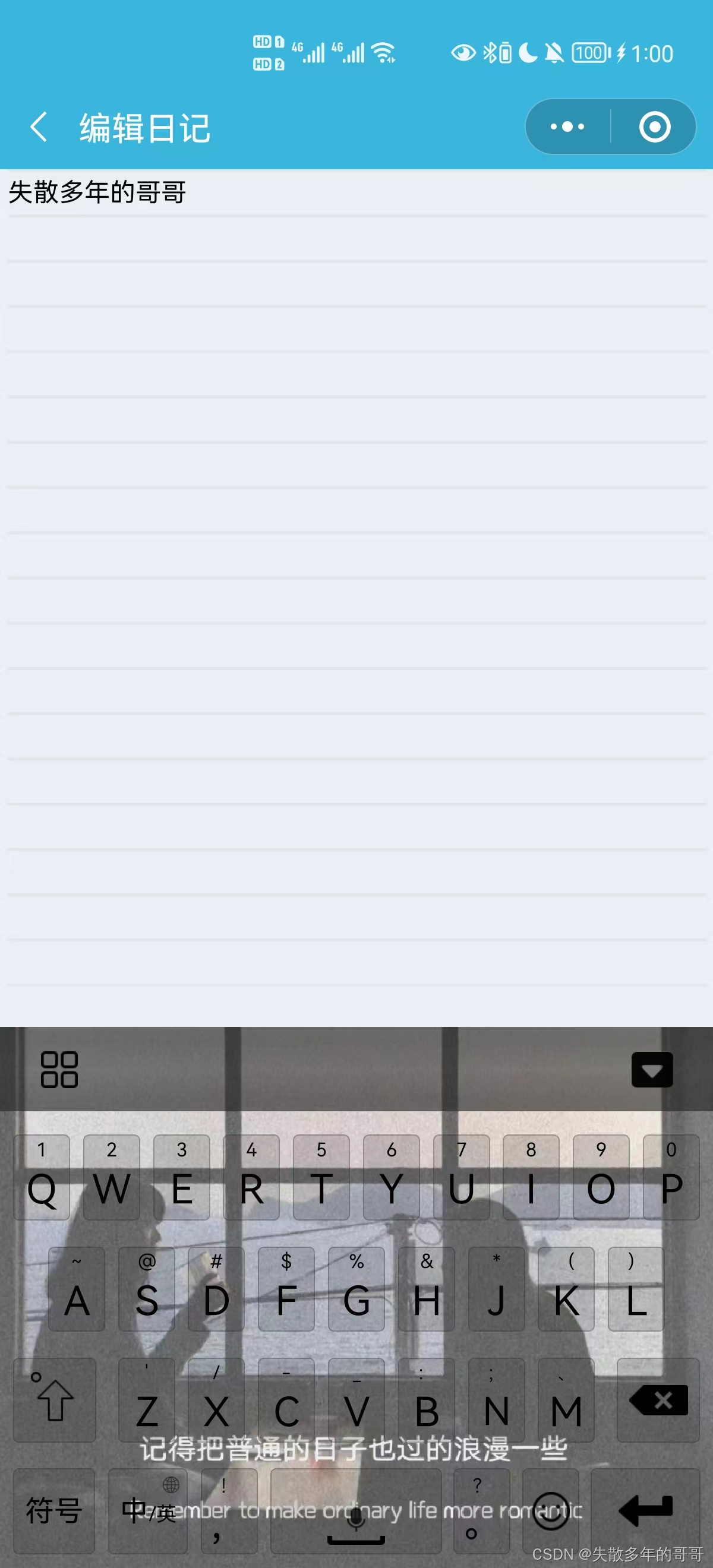713x1568 pixels.
Task: Open the 符号 symbols panel
Action: click(x=54, y=1511)
